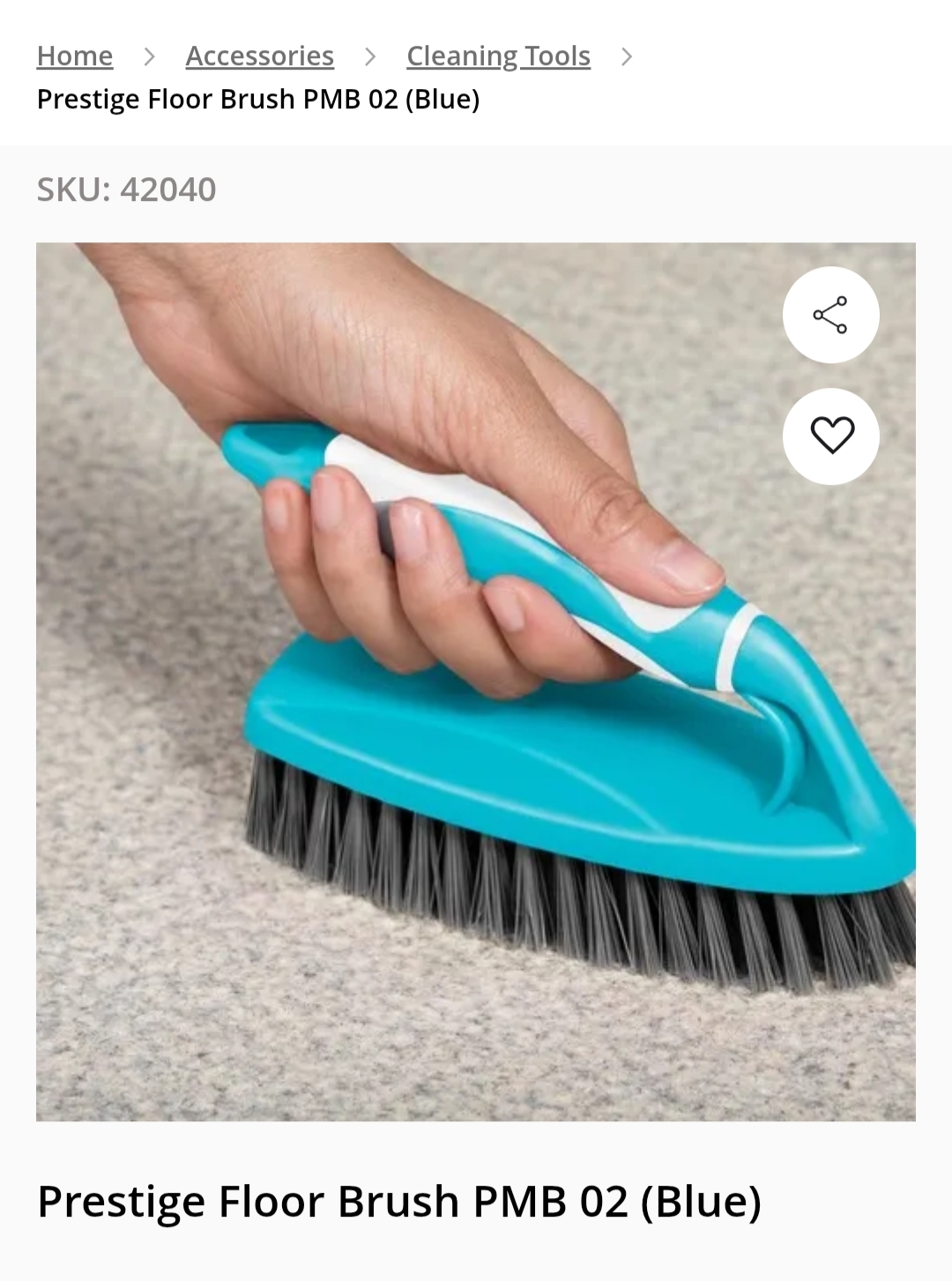Open the Cleaning Tools breadcrumb link
The image size is (952, 1281).
498,56
